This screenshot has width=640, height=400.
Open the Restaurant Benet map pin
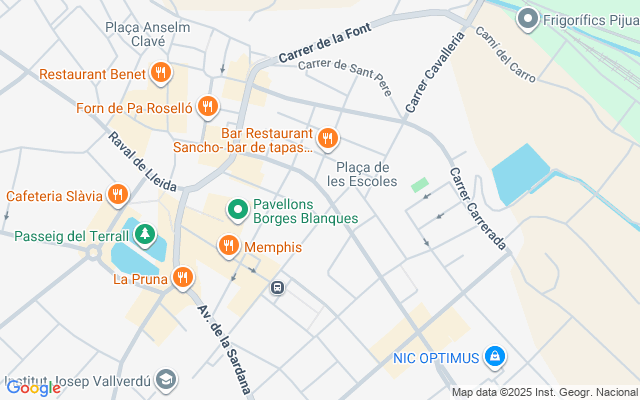click(x=160, y=73)
